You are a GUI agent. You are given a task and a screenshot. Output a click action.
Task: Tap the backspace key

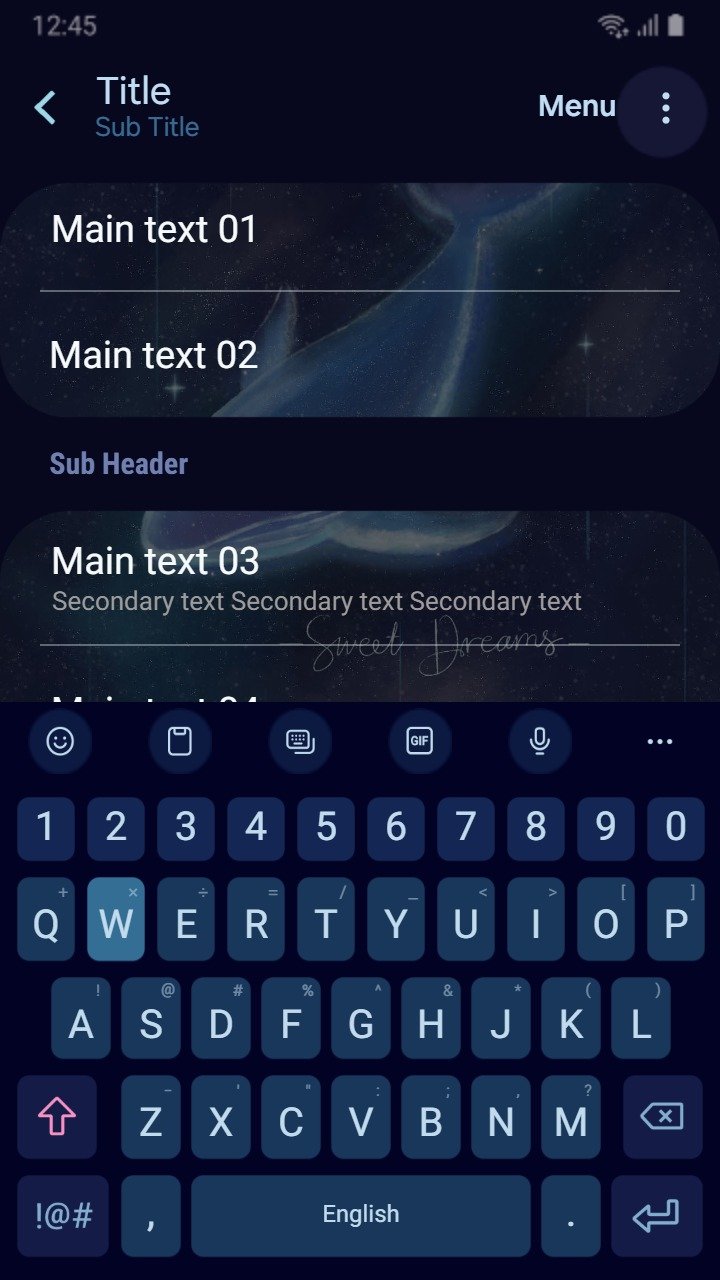[662, 1117]
